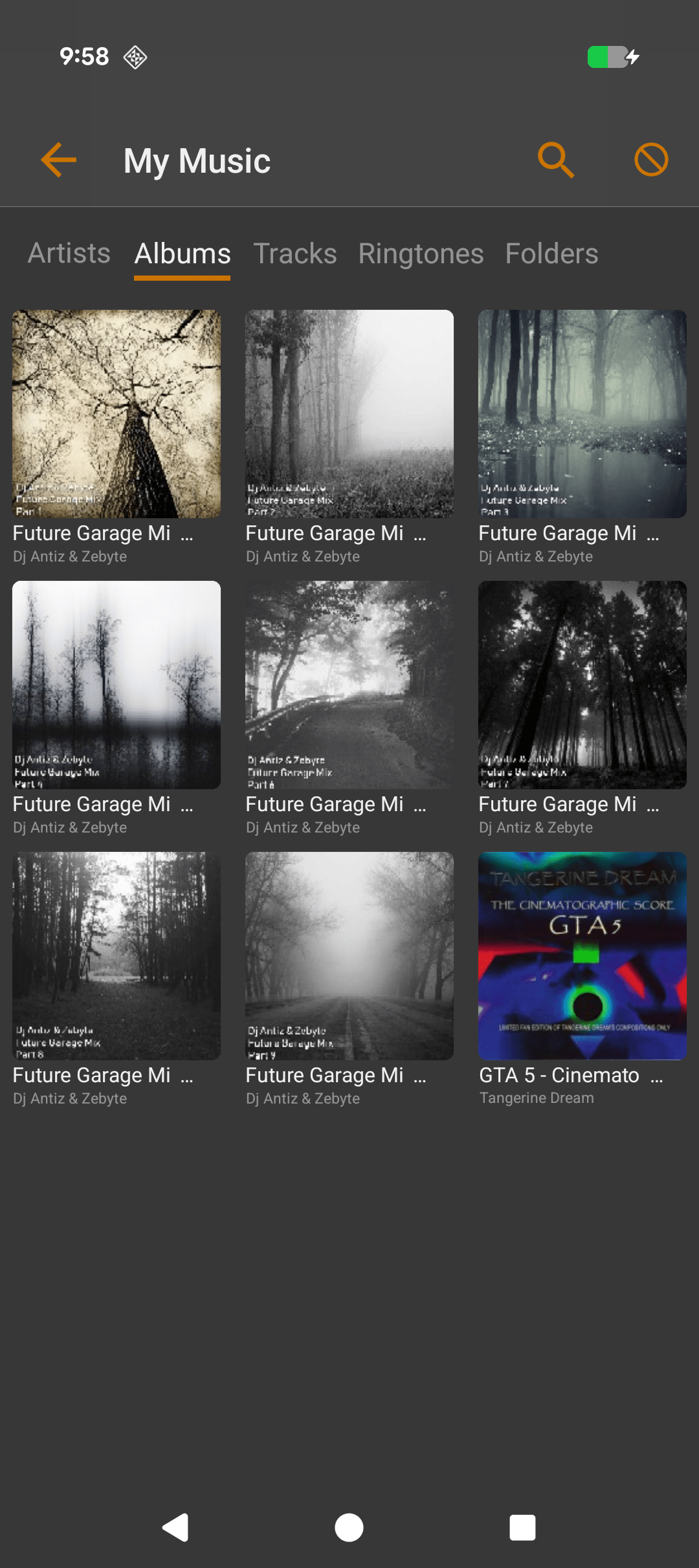Viewport: 699px width, 1568px height.
Task: Open recent apps from the navigation bar
Action: tap(522, 1528)
